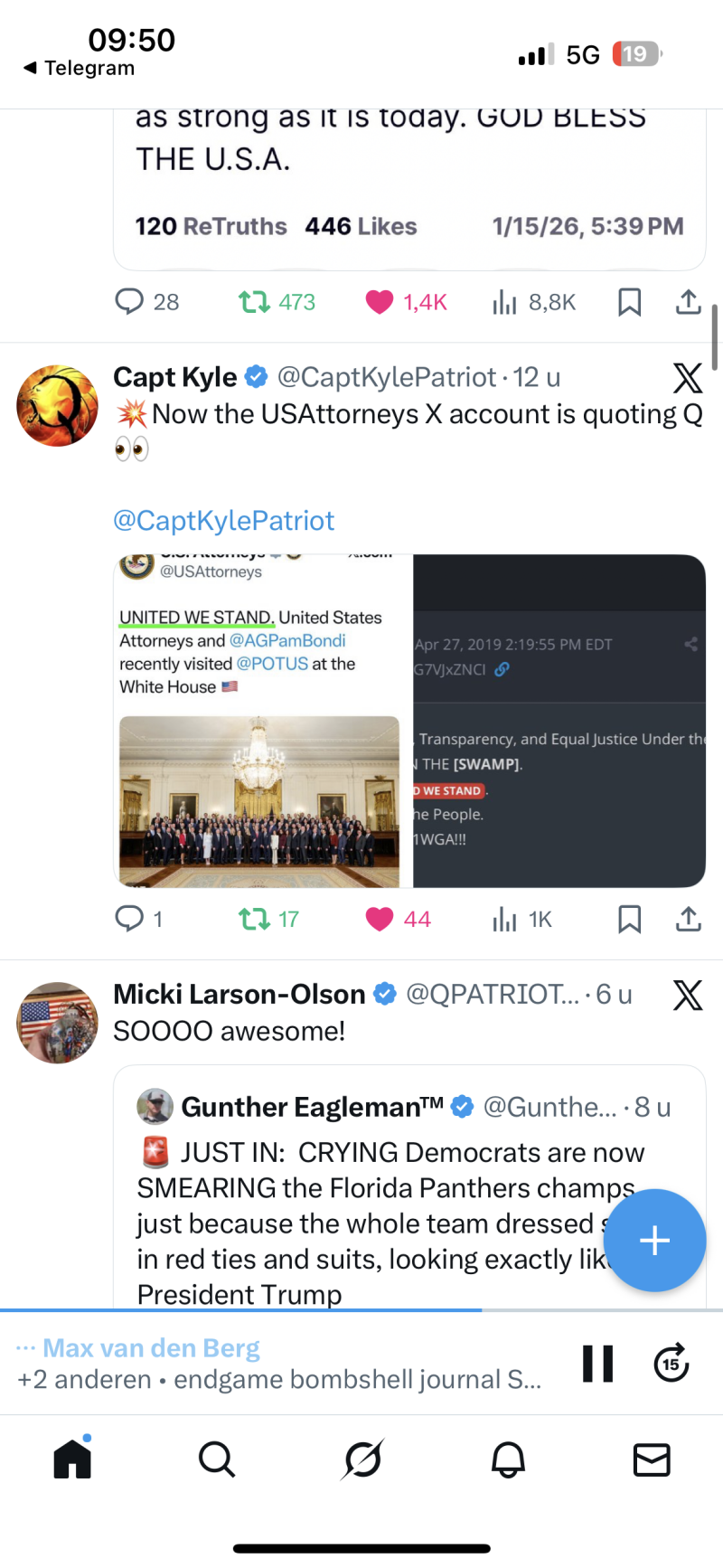
Task: Open the notifications bell tab
Action: point(508,1459)
